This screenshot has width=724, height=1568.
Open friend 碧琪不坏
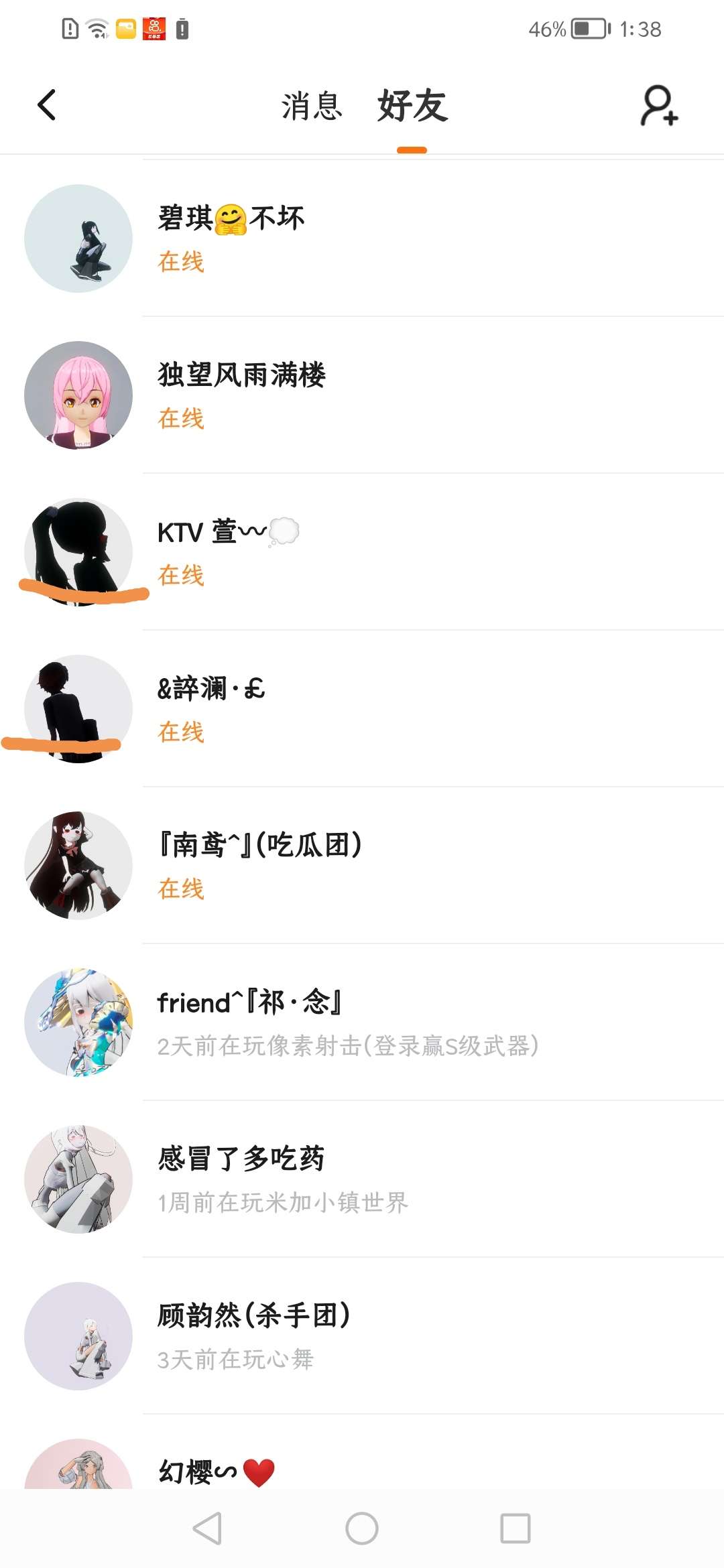(x=362, y=238)
